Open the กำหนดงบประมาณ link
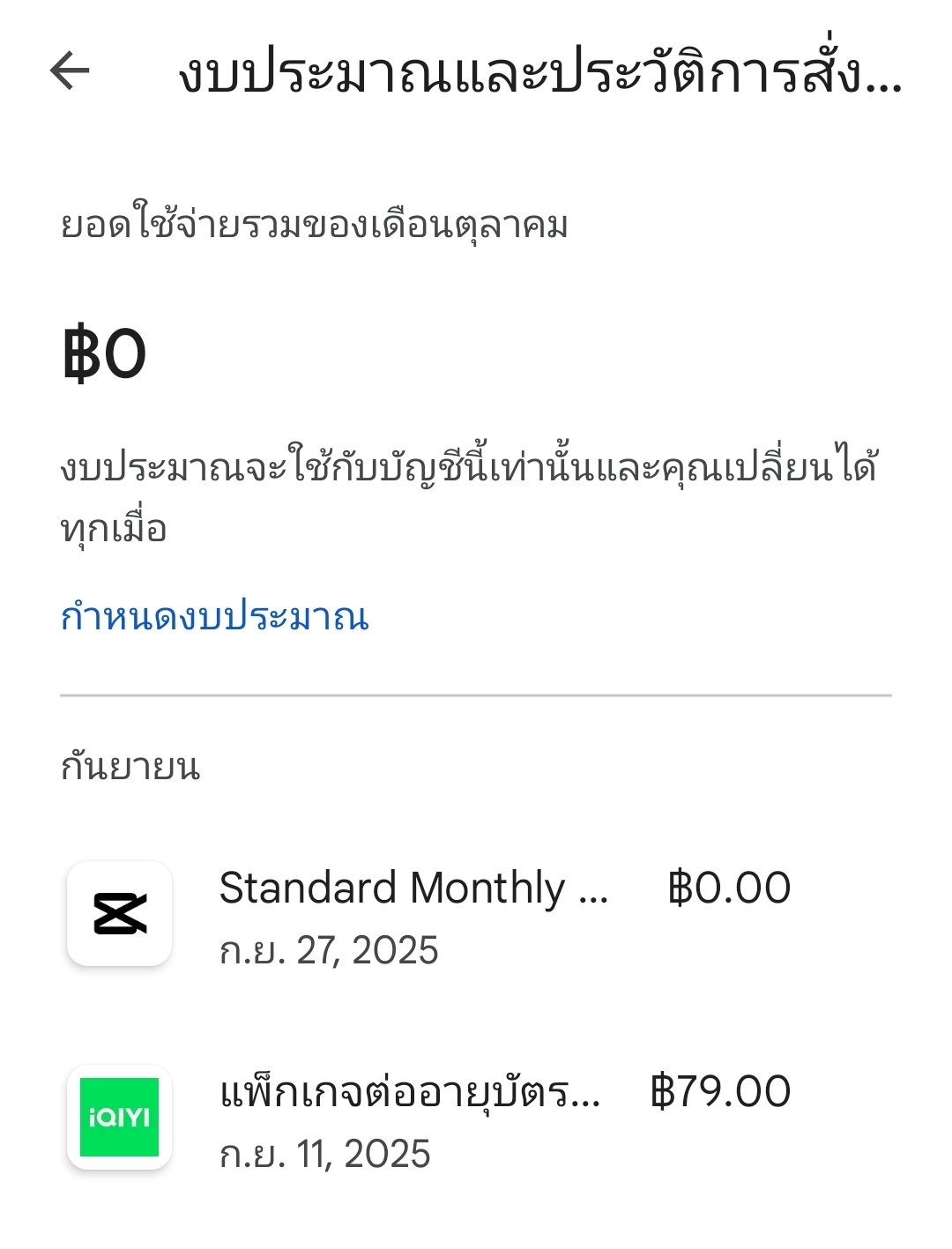This screenshot has height=1249, width=952. (214, 616)
